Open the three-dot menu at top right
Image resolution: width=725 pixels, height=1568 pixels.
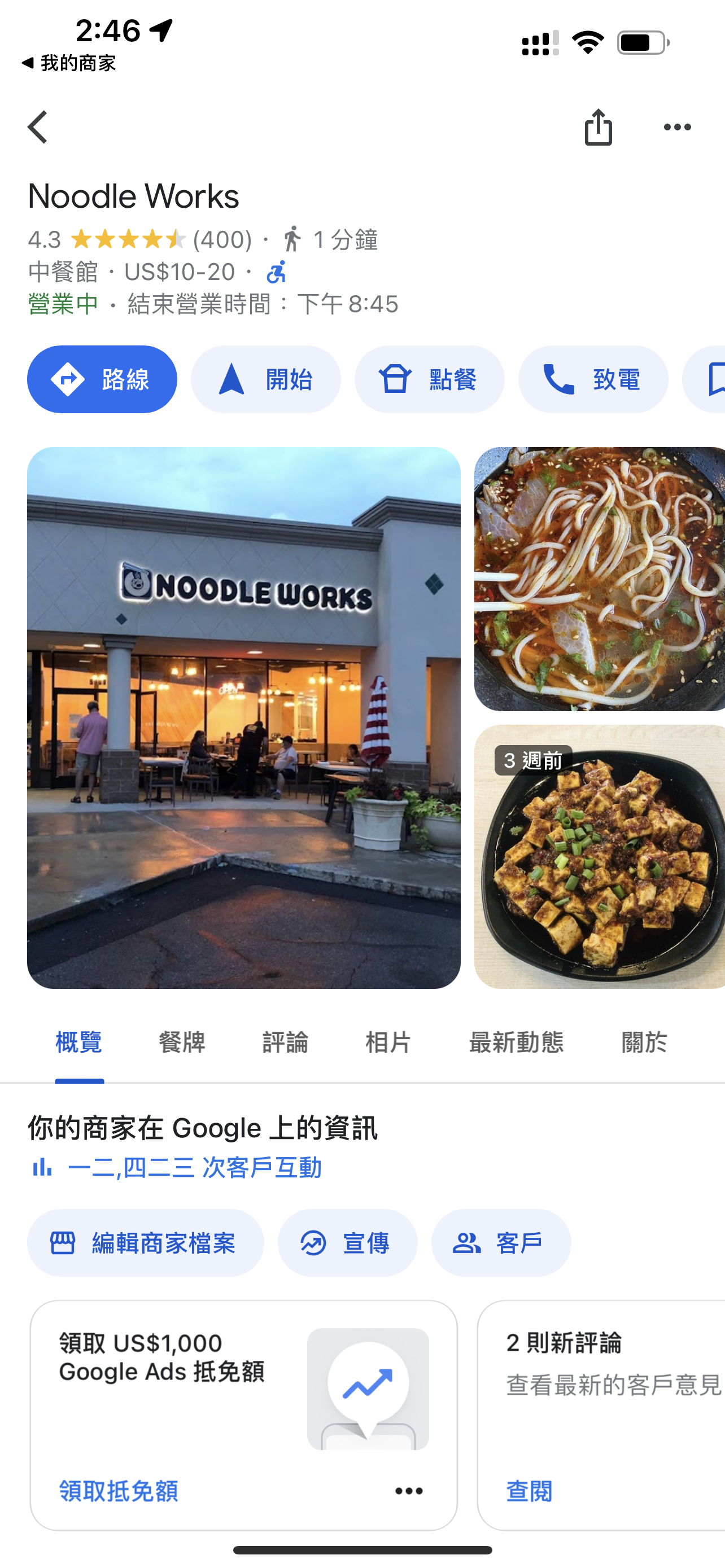point(677,127)
